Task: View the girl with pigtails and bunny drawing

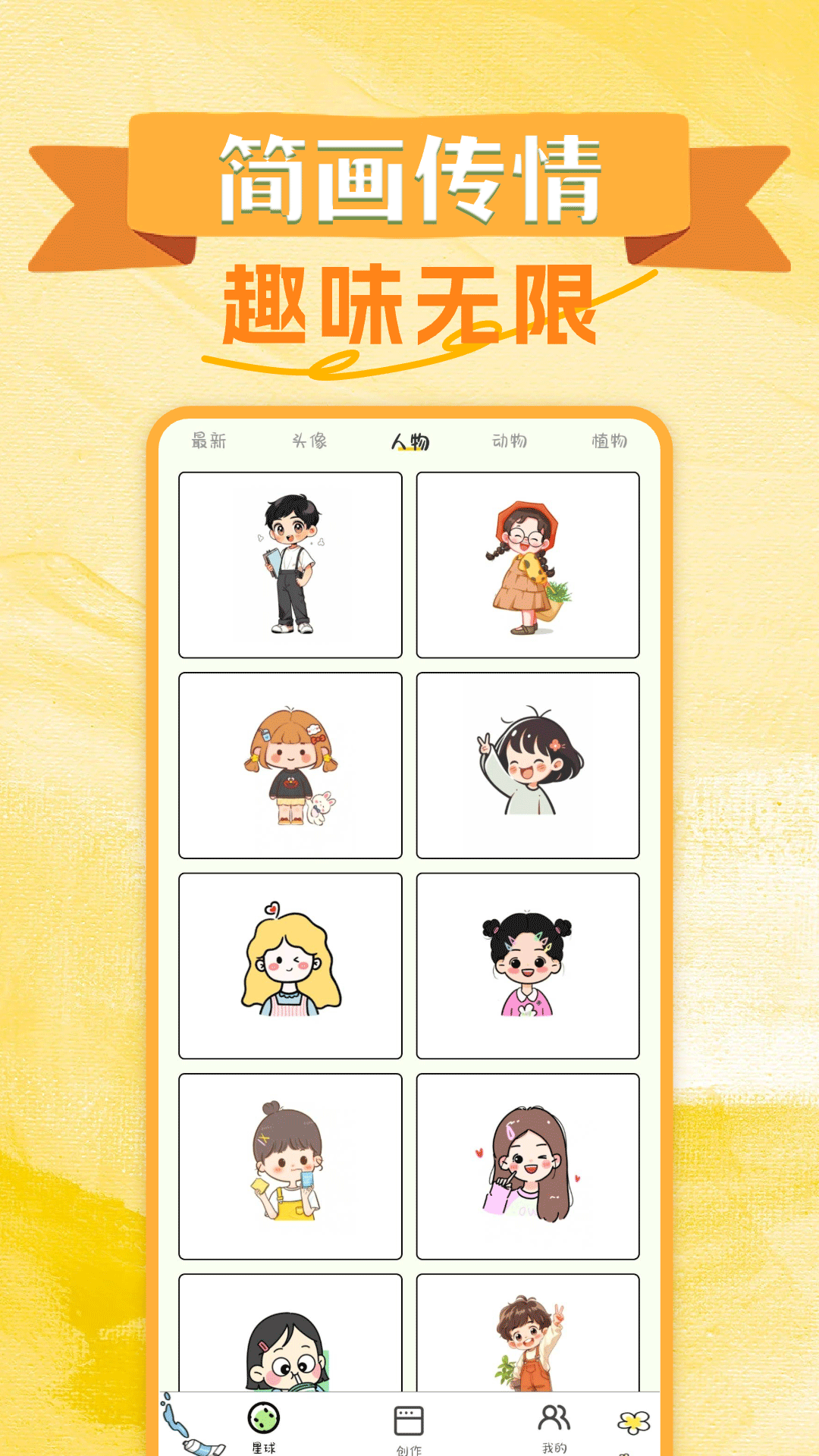Action: pos(290,766)
